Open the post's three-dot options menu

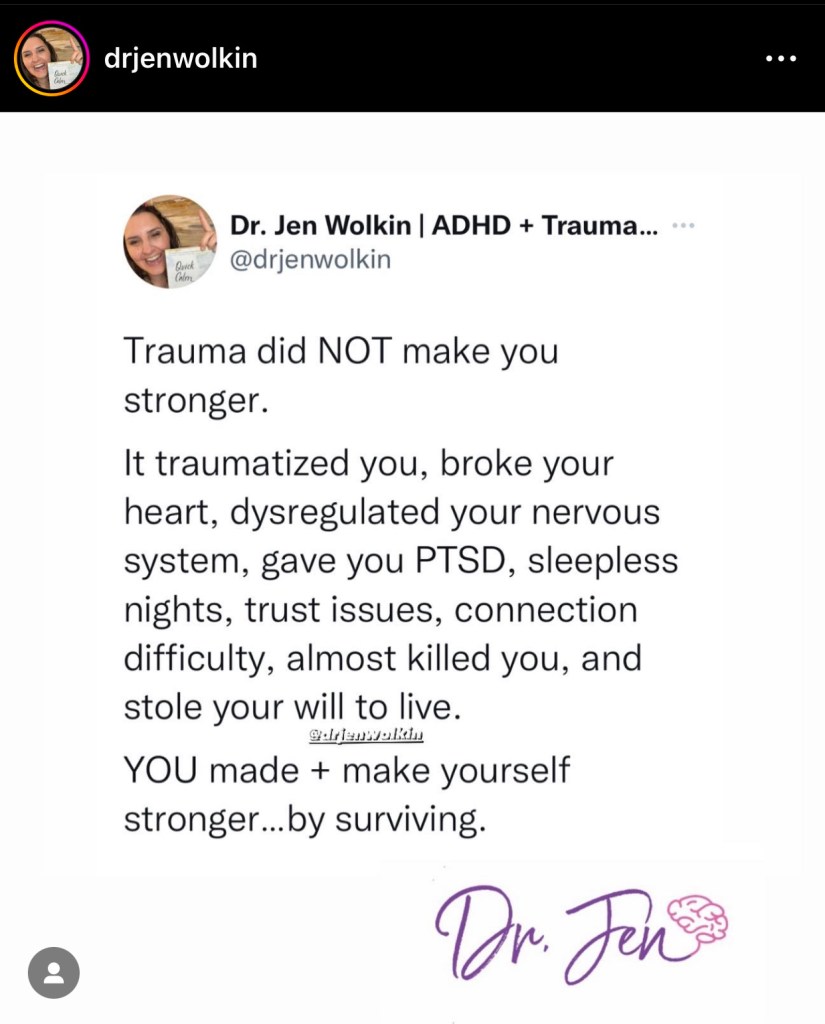click(x=780, y=59)
